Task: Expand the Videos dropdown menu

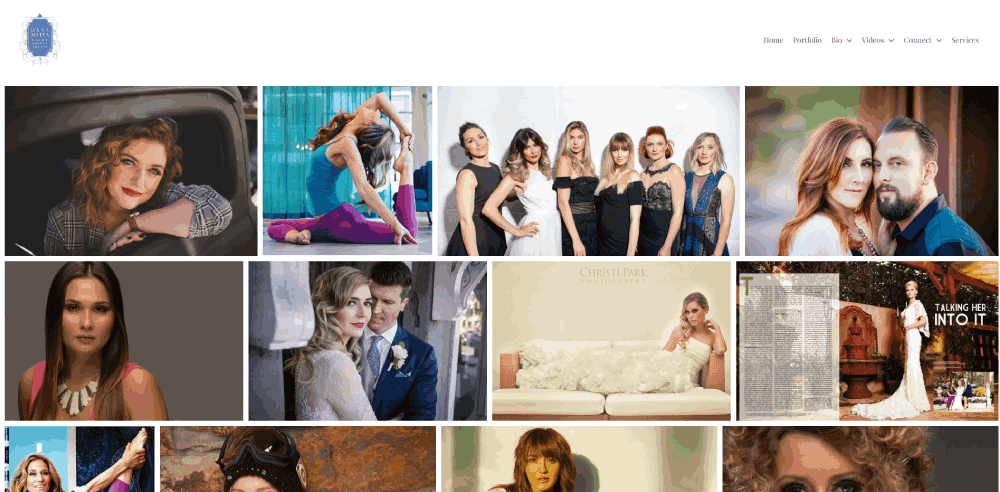Action: [877, 40]
